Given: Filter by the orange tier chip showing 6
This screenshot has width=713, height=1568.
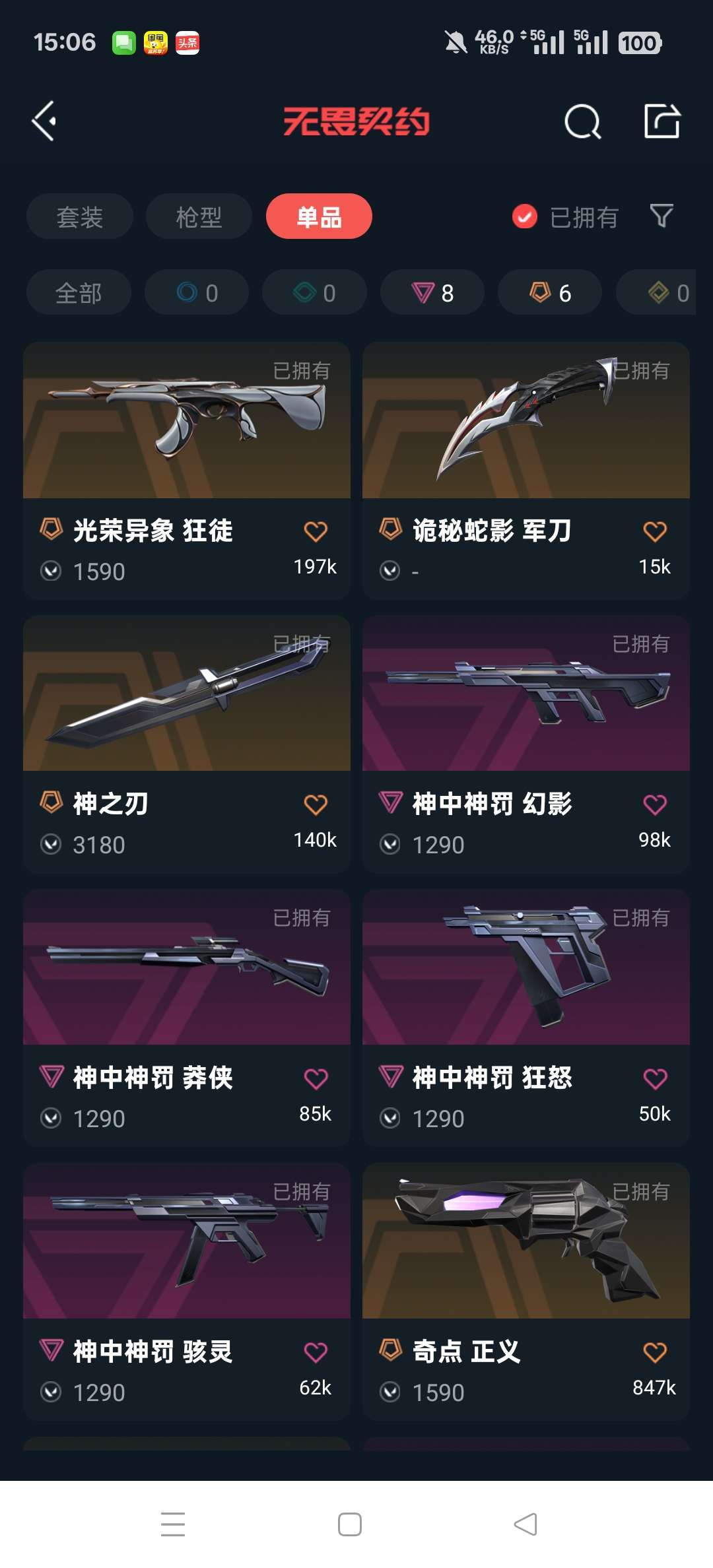Looking at the screenshot, I should tap(550, 292).
